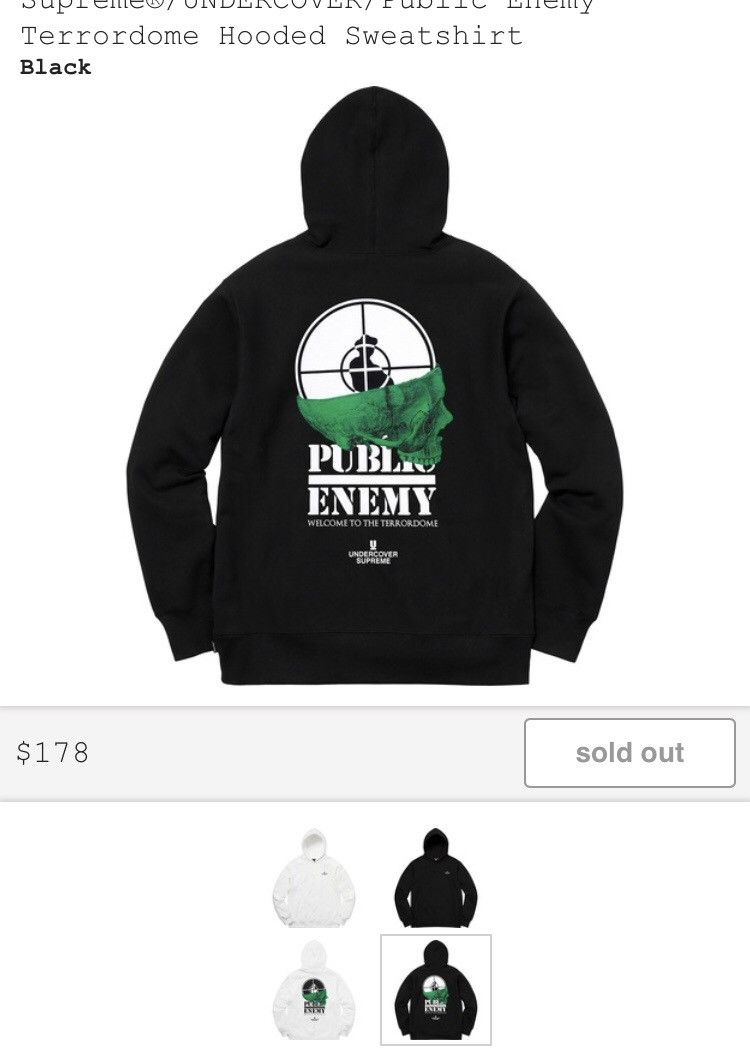The image size is (750, 1056).
Task: Select the black hoodie back thumbnail
Action: click(436, 989)
